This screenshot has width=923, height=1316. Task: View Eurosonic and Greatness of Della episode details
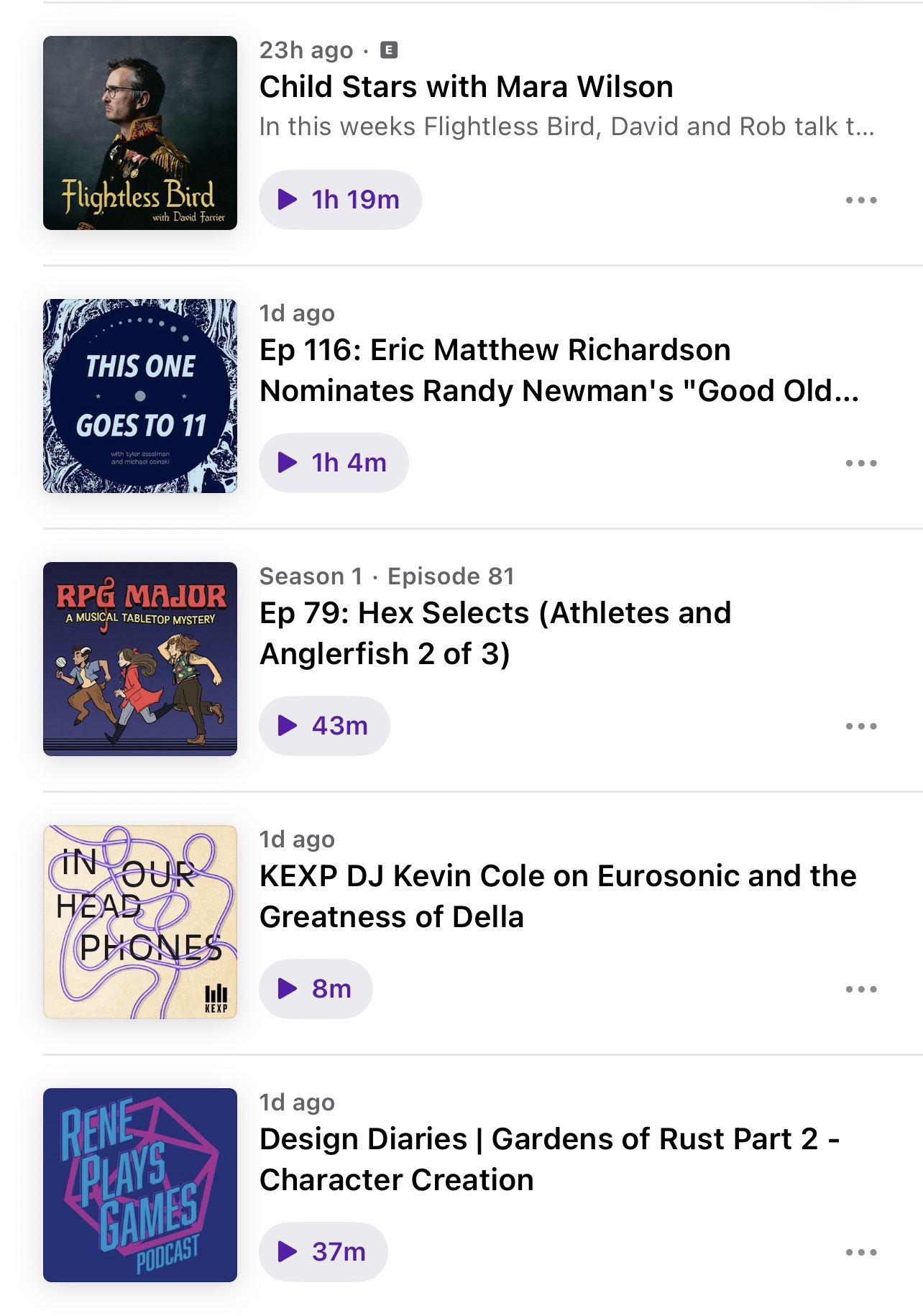tap(557, 896)
